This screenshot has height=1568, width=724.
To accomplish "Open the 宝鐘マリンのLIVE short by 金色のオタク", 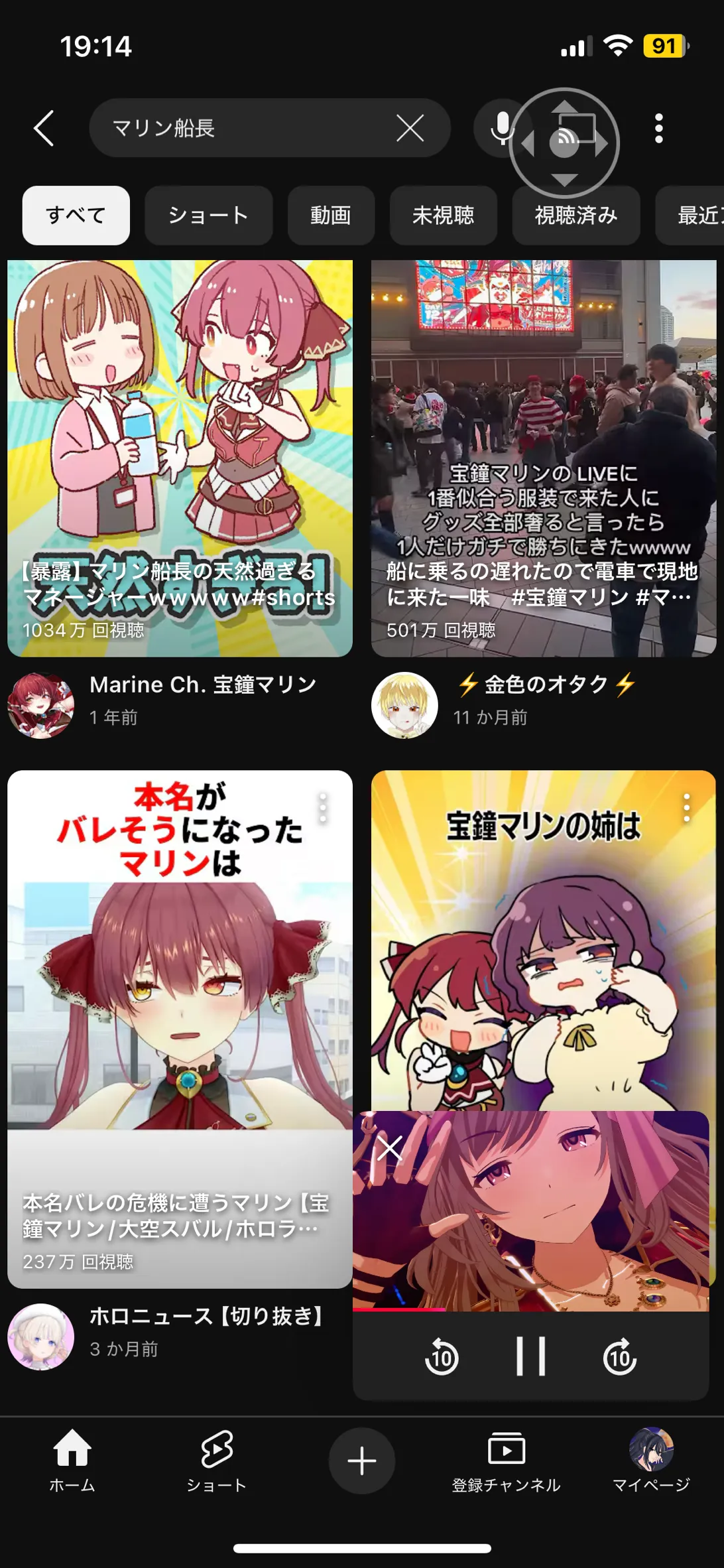I will pos(544,458).
